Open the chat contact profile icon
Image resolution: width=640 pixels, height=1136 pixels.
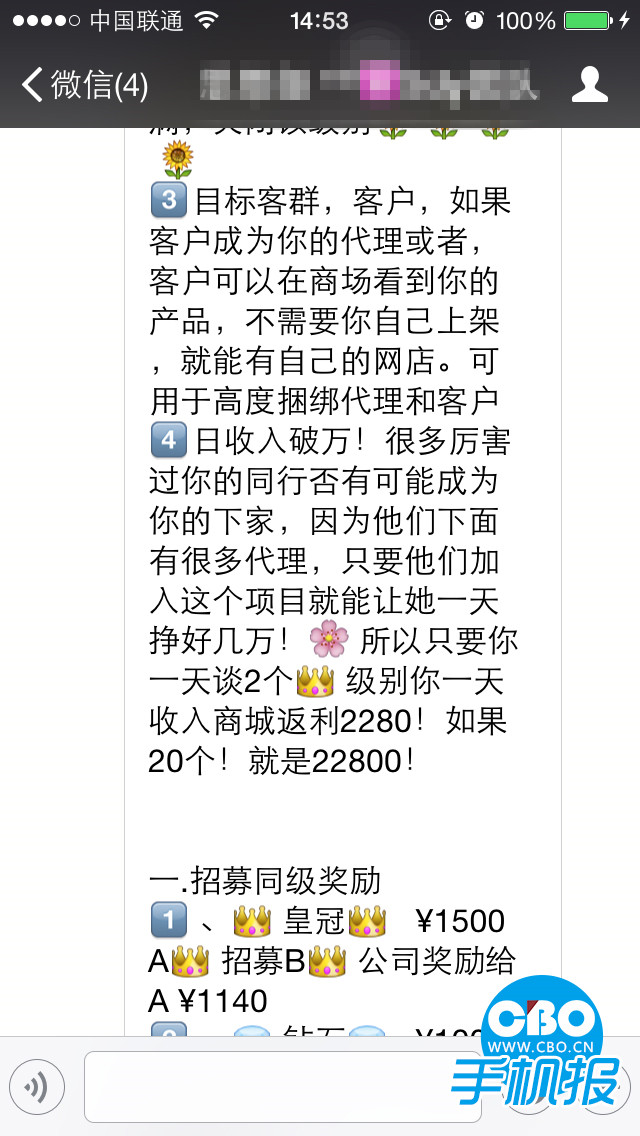[x=589, y=85]
